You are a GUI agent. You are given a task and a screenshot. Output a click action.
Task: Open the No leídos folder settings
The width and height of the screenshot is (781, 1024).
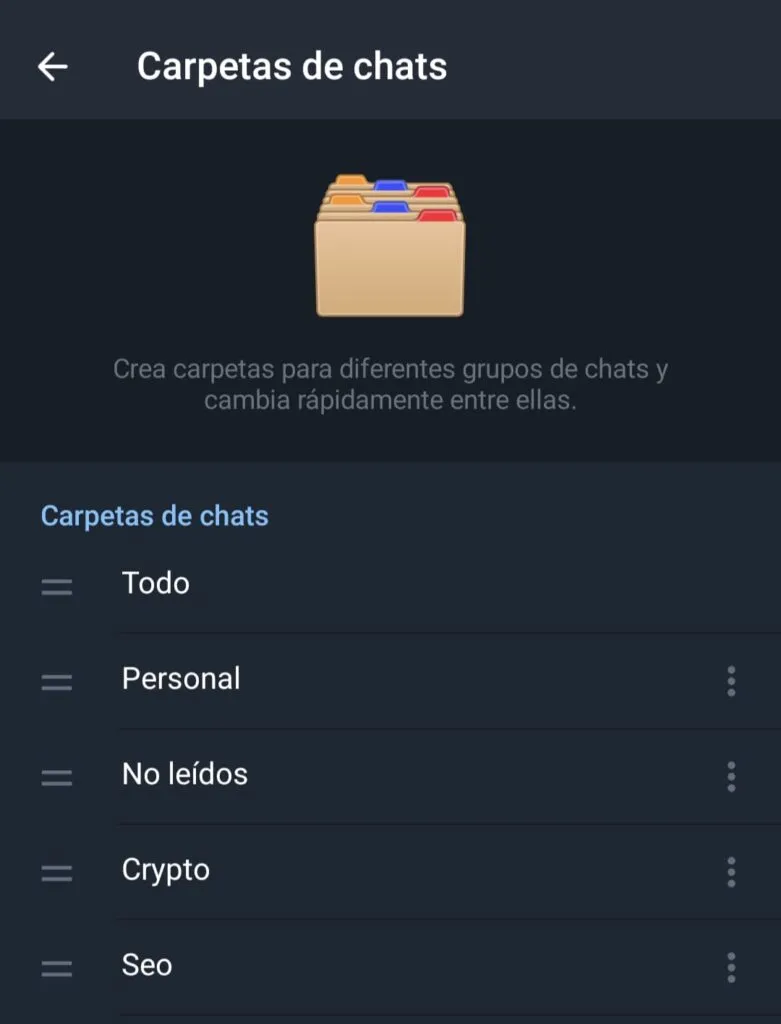pos(300,773)
